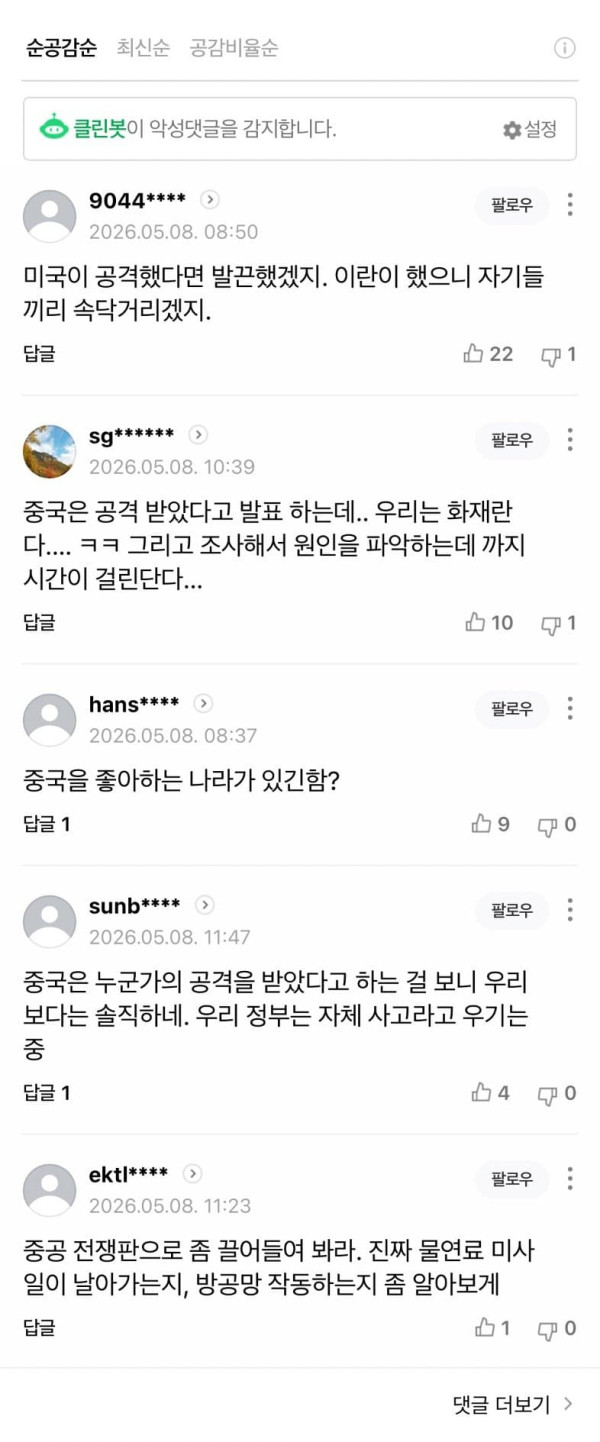
Task: Dislike the comment by sunb****
Action: point(557,1093)
